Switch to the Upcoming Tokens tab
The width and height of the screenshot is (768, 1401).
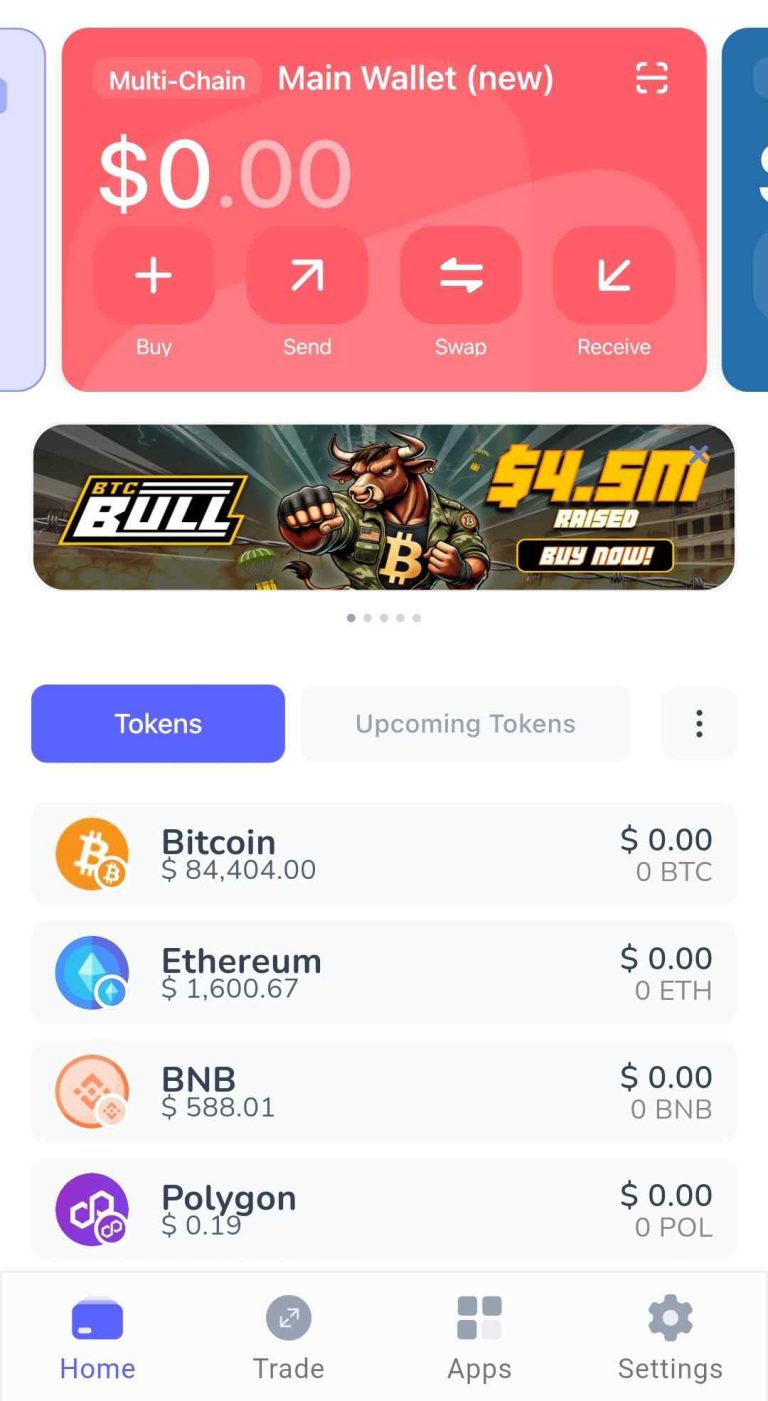(464, 723)
